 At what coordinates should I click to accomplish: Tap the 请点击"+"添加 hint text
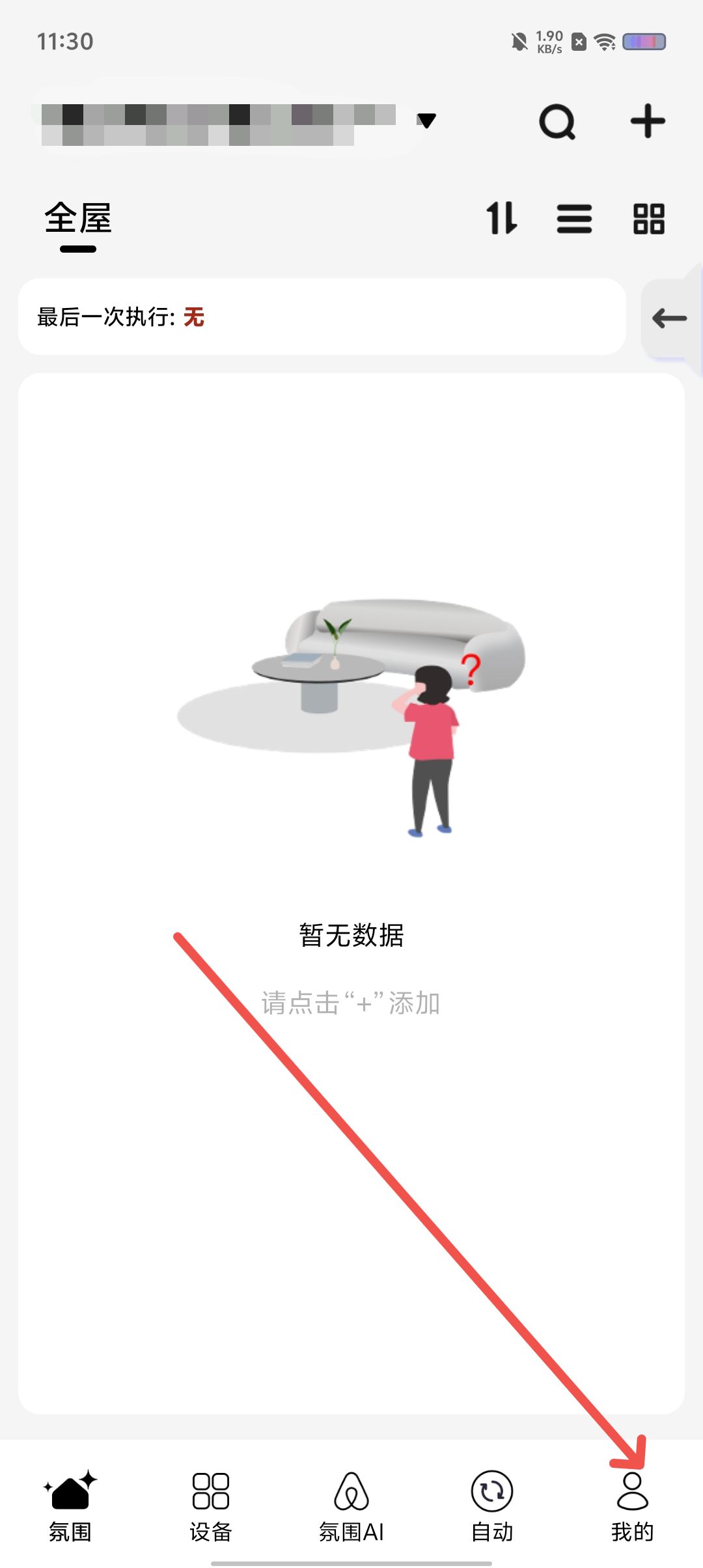point(351,1003)
